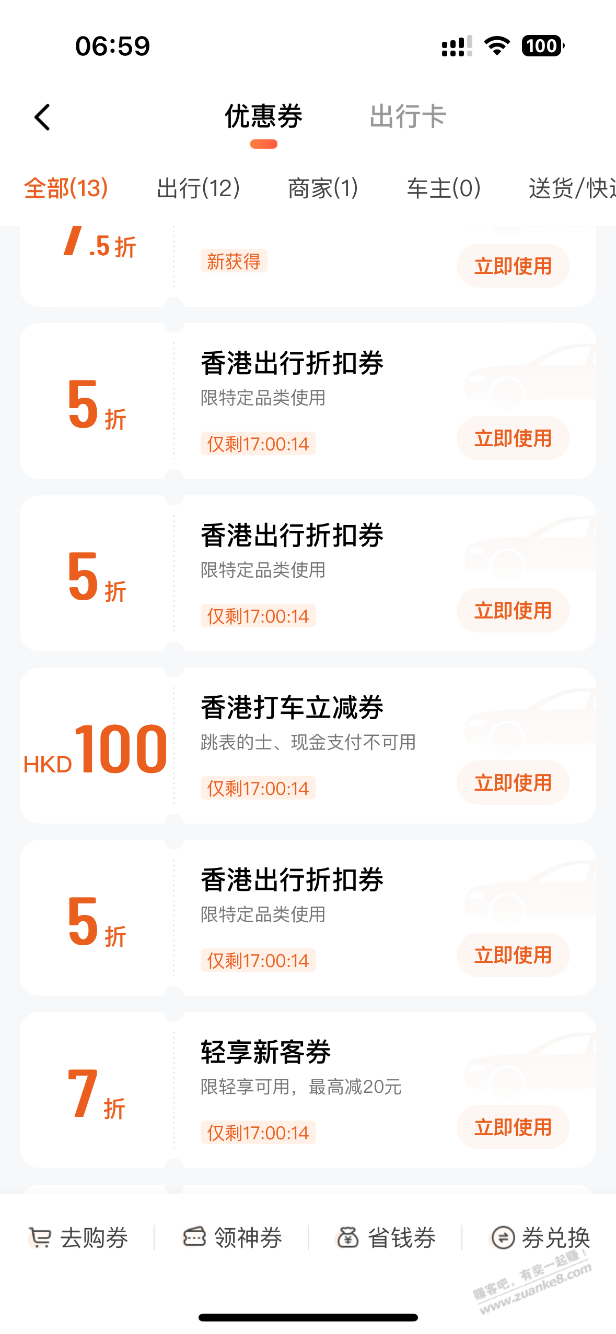Use the 轻享新客券 coupon now
616x1334 pixels.
click(x=513, y=1127)
